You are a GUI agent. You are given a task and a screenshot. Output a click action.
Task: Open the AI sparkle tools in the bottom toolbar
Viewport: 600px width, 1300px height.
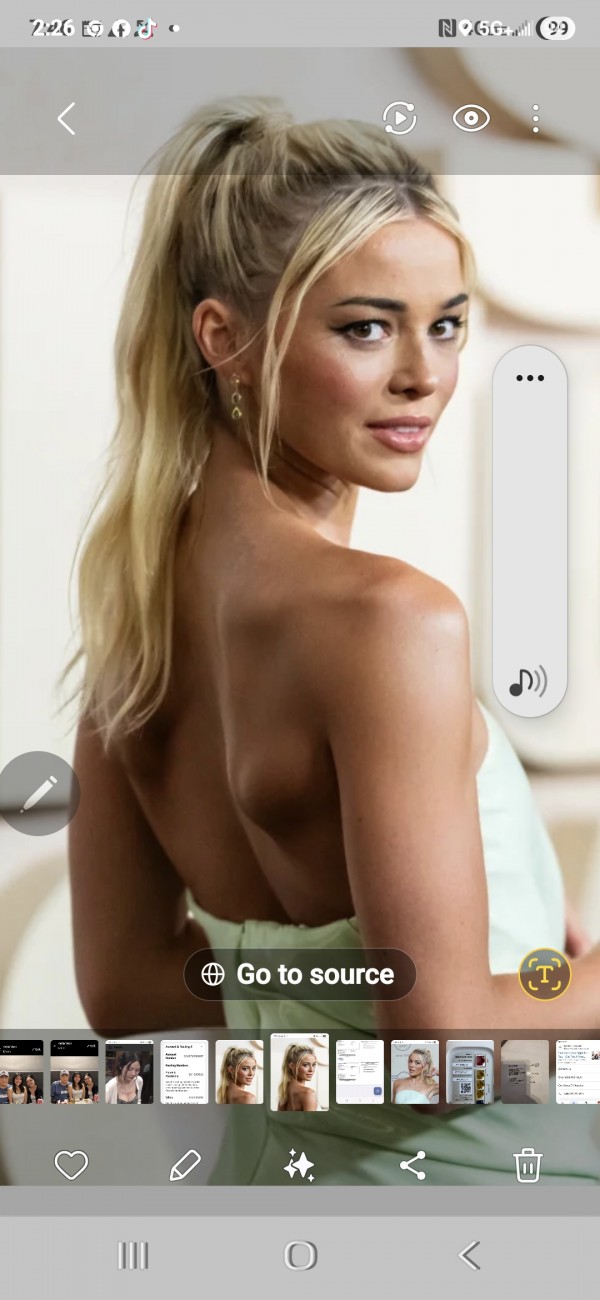[x=299, y=1165]
